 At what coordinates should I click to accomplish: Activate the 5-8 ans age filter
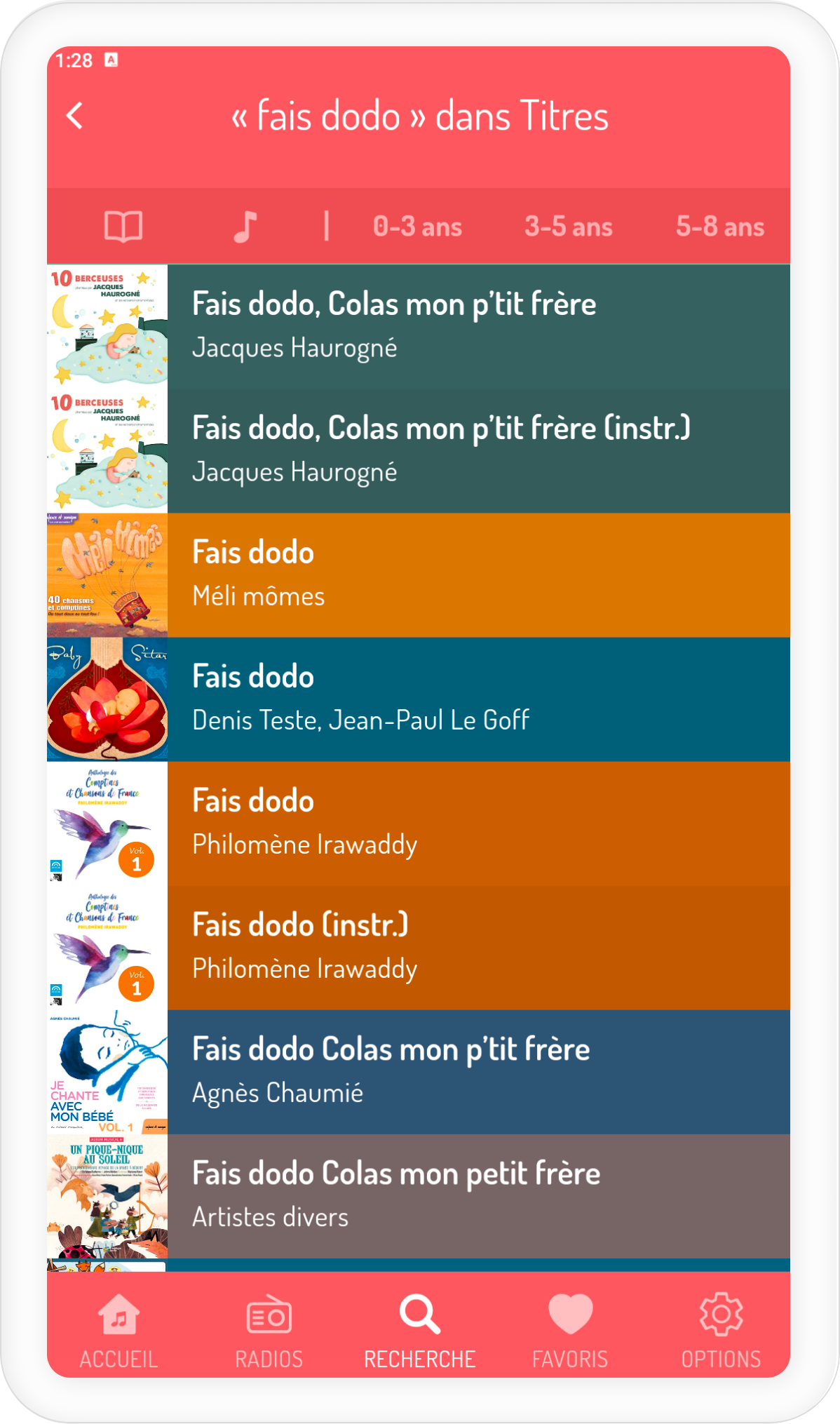coord(721,225)
